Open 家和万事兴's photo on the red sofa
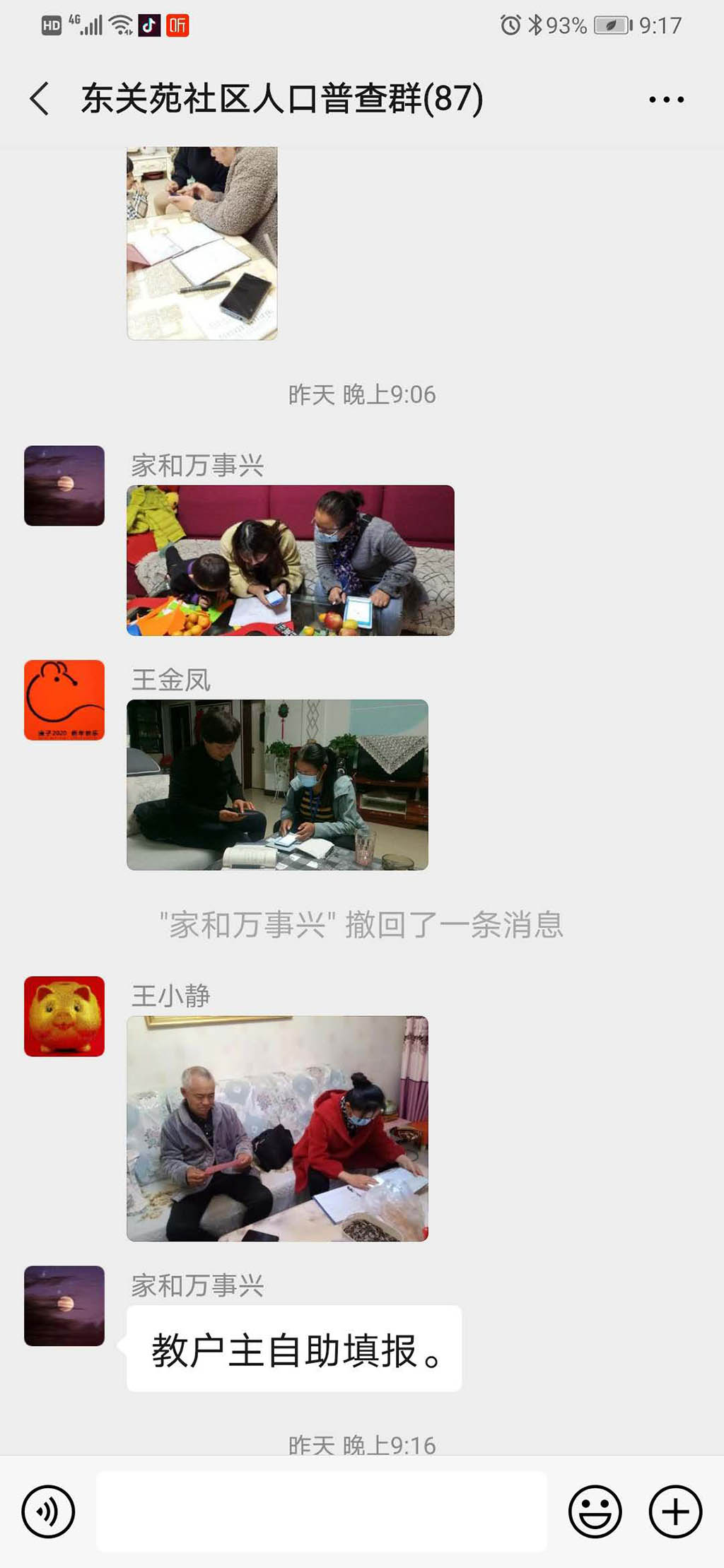The width and height of the screenshot is (724, 1568). point(290,560)
